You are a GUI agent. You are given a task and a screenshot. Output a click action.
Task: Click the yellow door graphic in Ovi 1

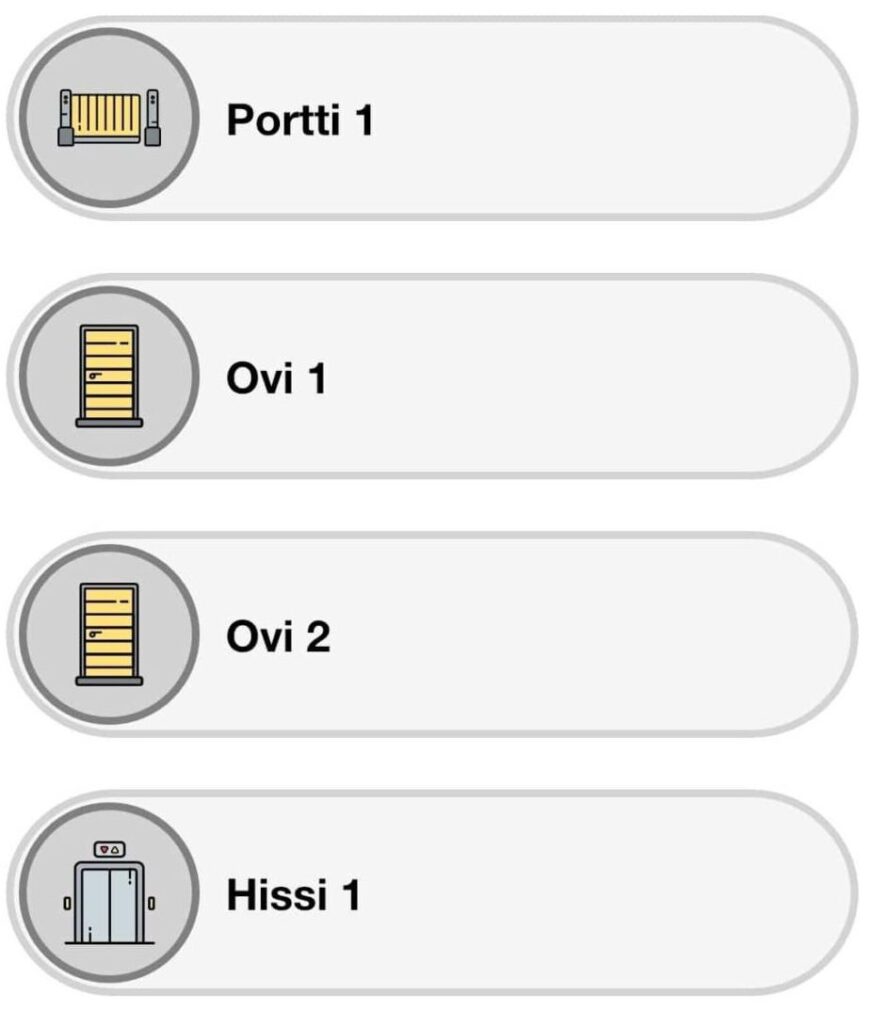pos(108,375)
